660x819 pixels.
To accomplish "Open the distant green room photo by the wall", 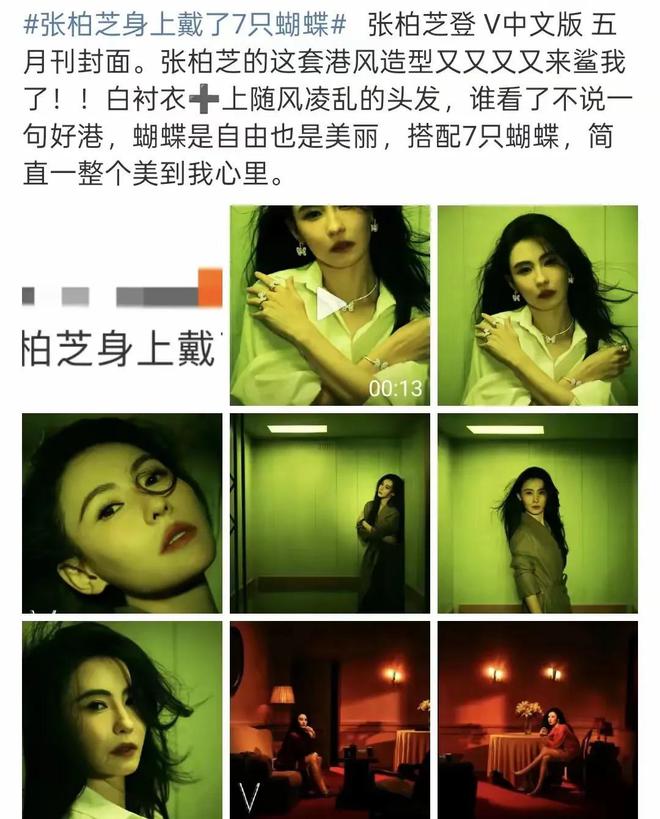I will (330, 513).
